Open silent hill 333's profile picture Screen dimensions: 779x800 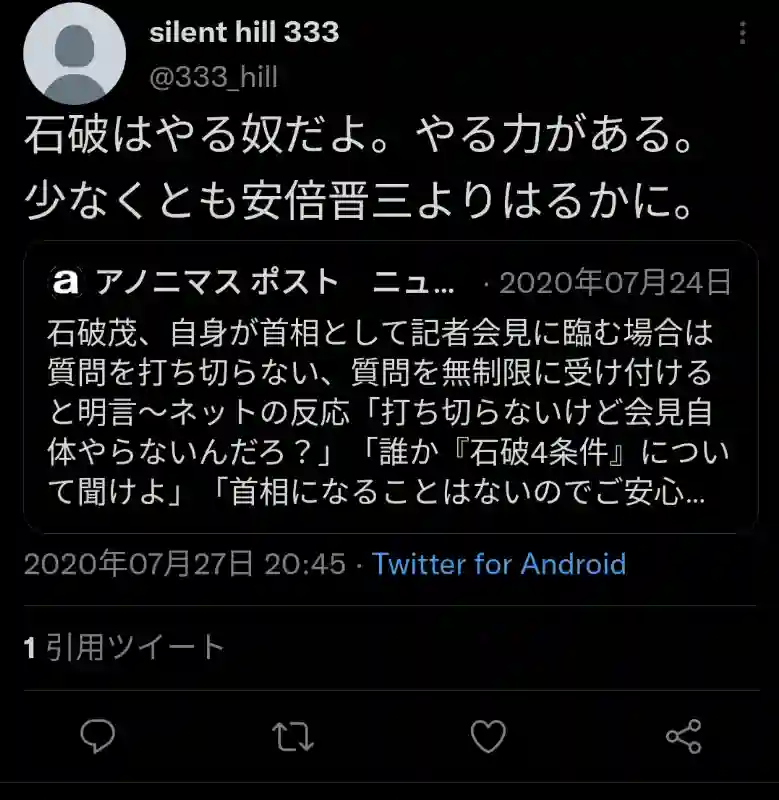click(74, 54)
